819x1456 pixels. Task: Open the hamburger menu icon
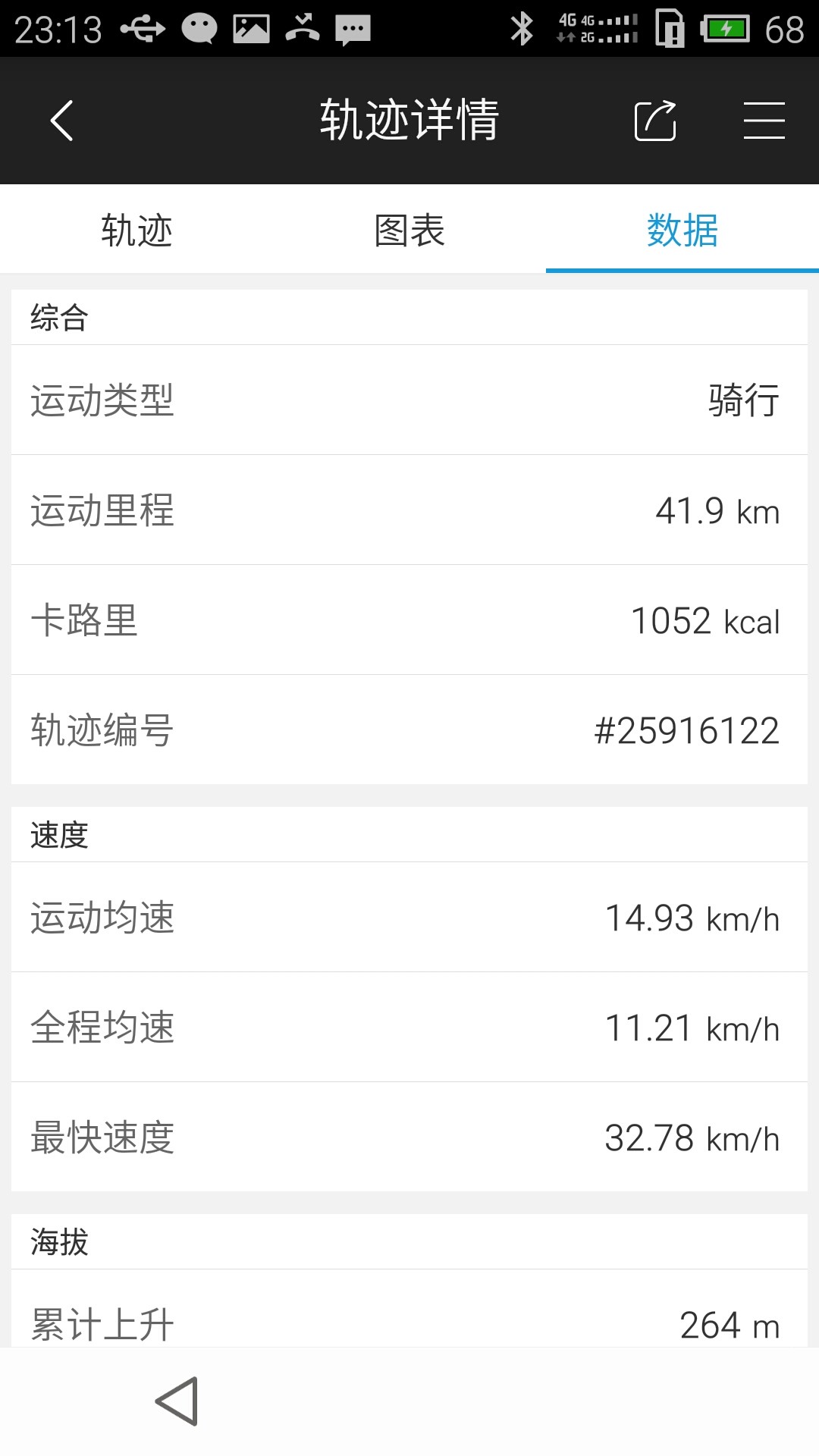764,120
